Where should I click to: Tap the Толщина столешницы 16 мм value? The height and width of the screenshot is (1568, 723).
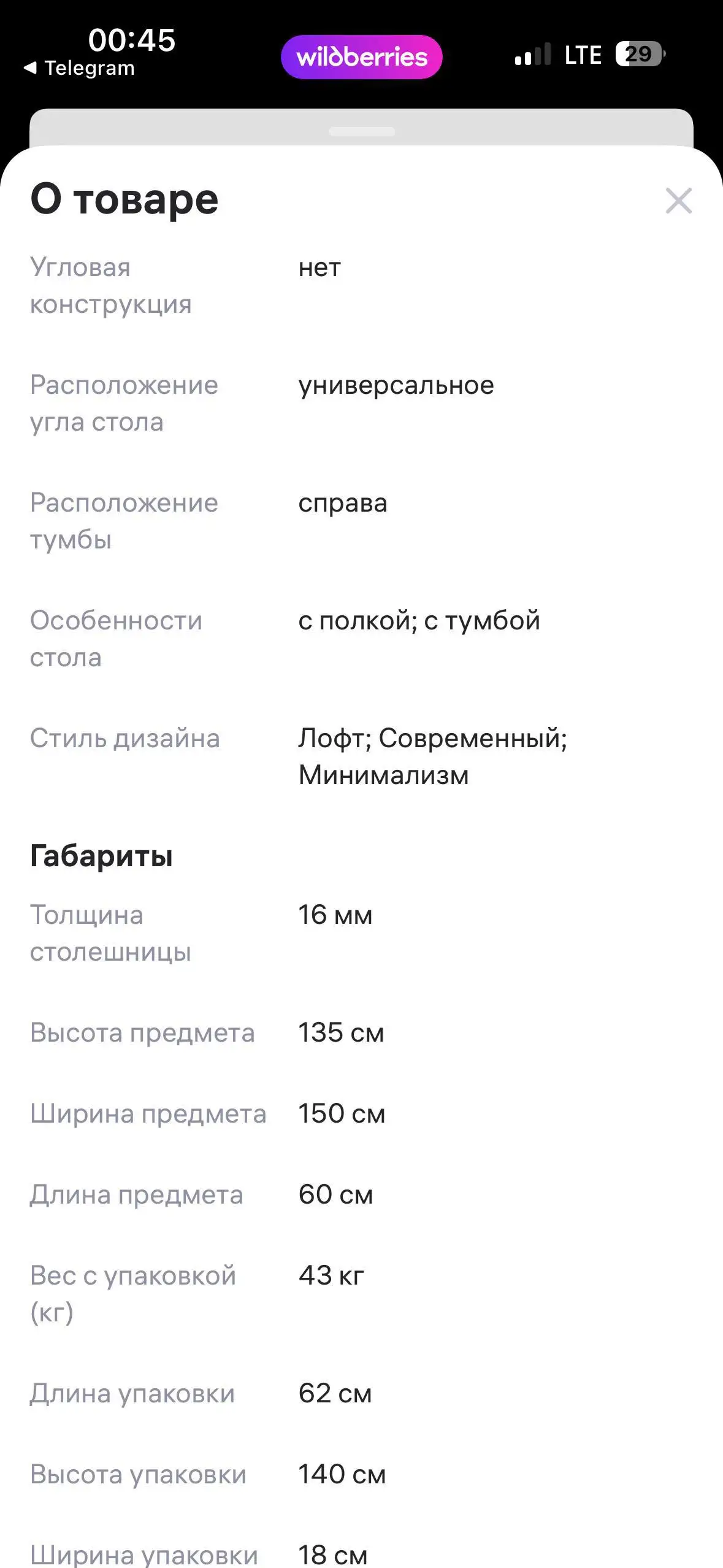[335, 915]
